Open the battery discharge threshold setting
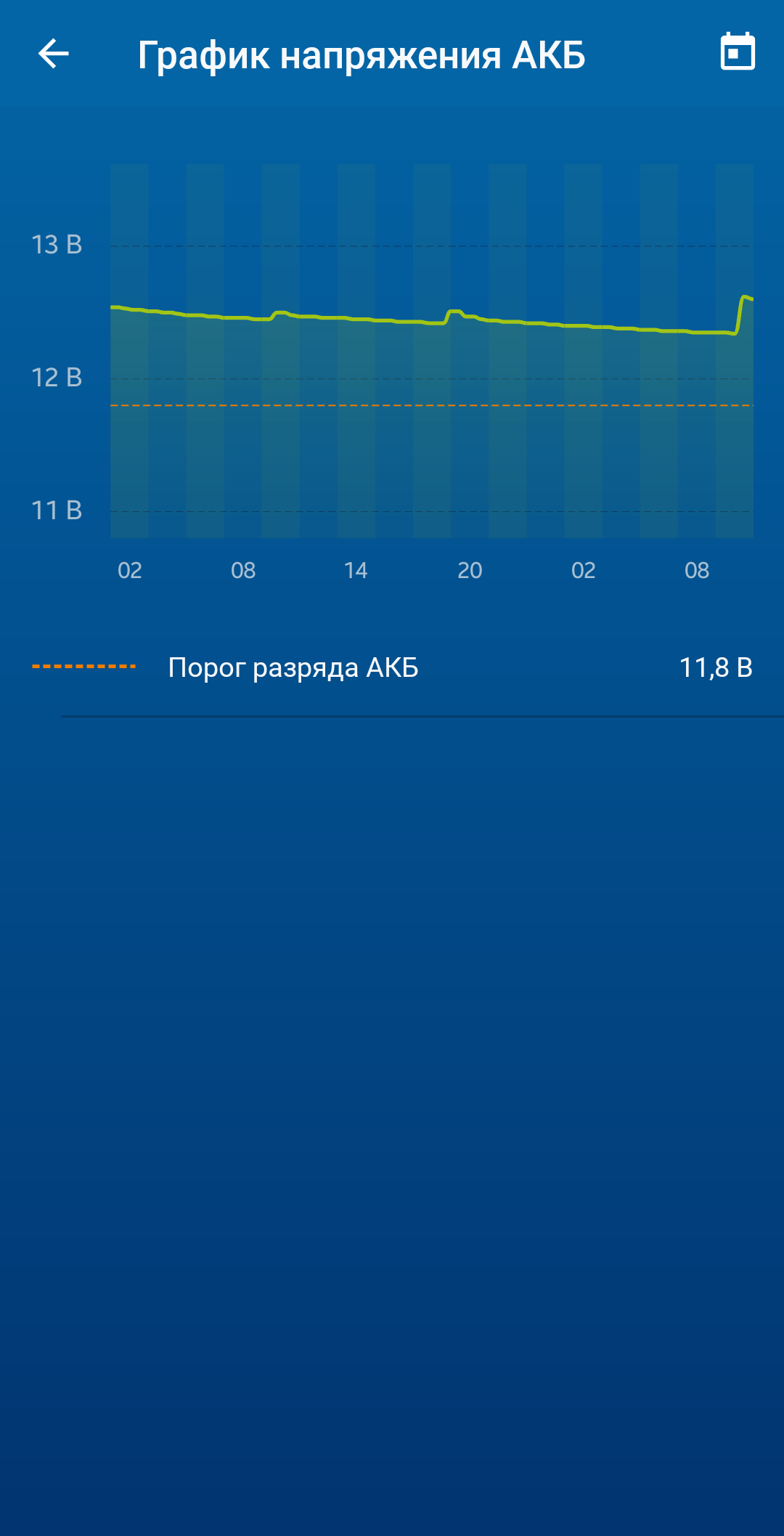This screenshot has width=784, height=1536. click(x=392, y=667)
